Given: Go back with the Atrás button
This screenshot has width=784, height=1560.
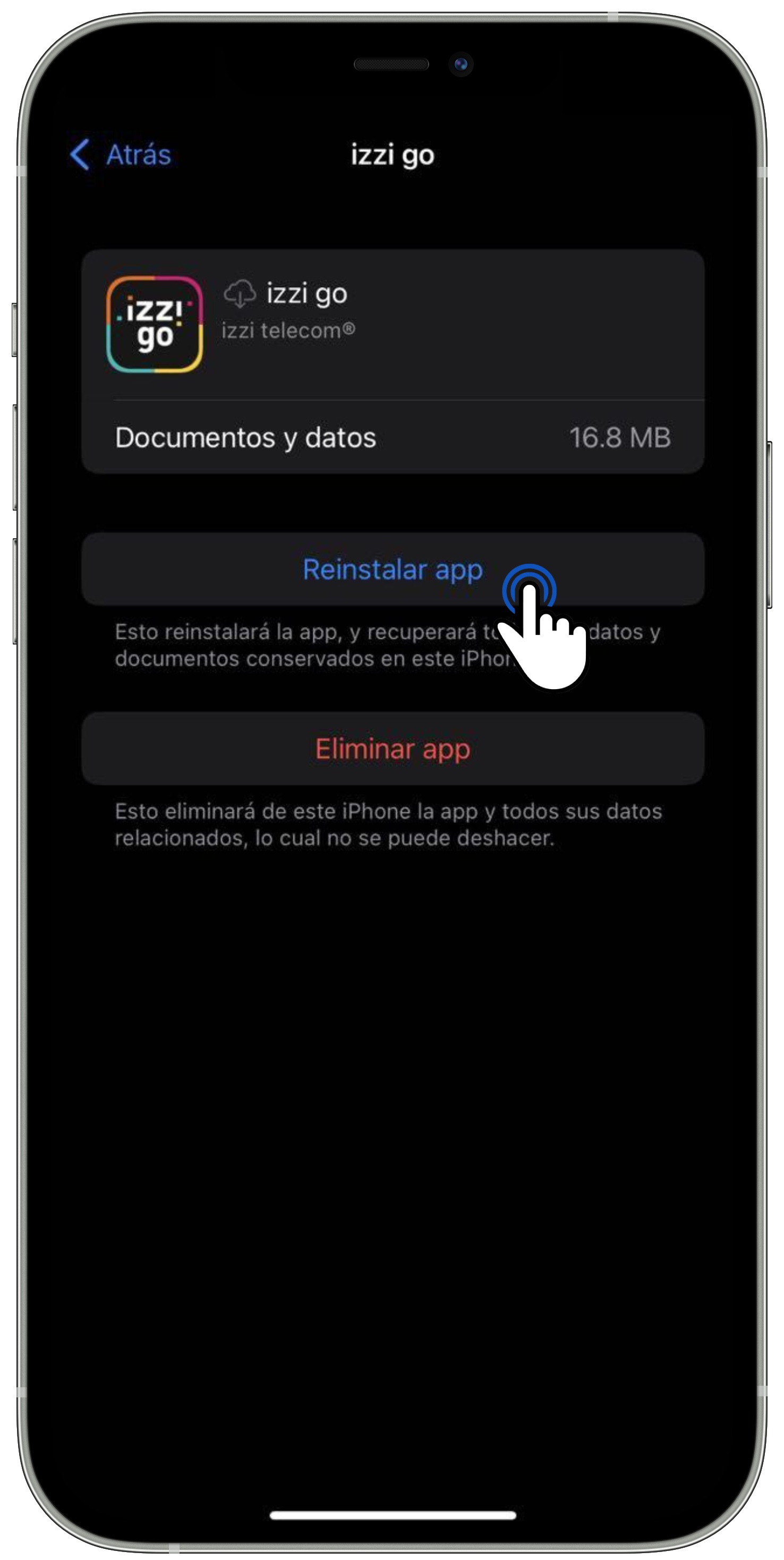Looking at the screenshot, I should (121, 155).
